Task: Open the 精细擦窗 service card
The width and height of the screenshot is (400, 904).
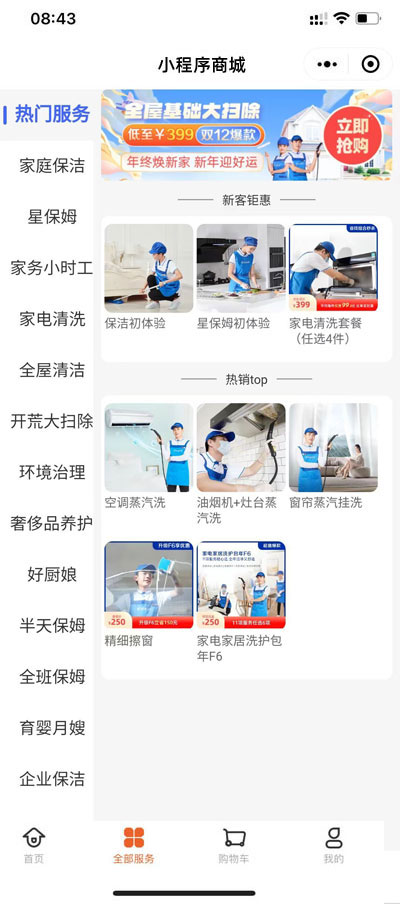Action: pyautogui.click(x=149, y=594)
